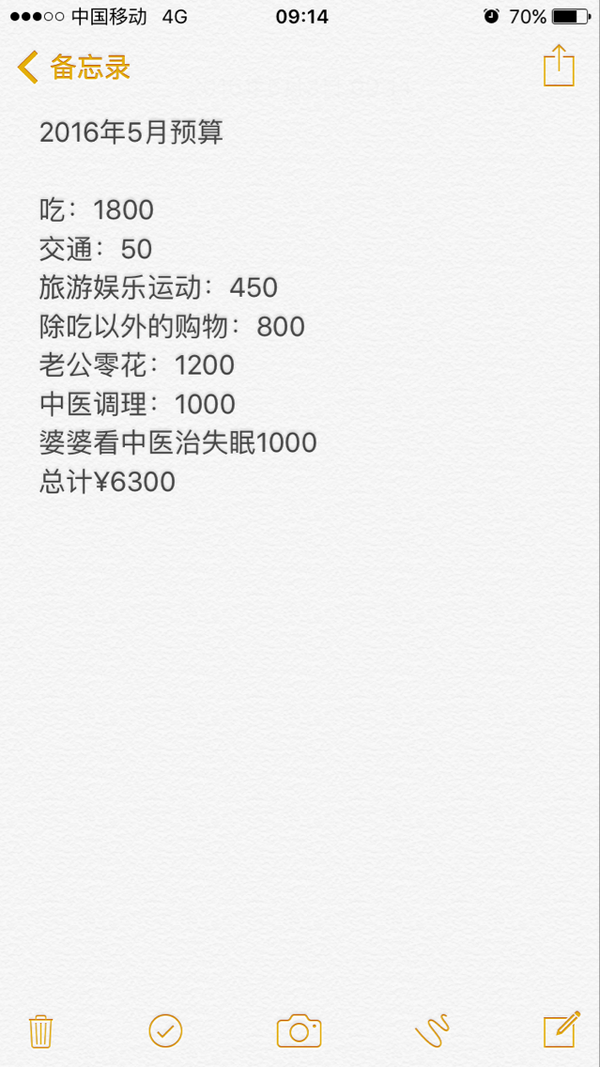Open the camera to add photo

coord(299,1031)
